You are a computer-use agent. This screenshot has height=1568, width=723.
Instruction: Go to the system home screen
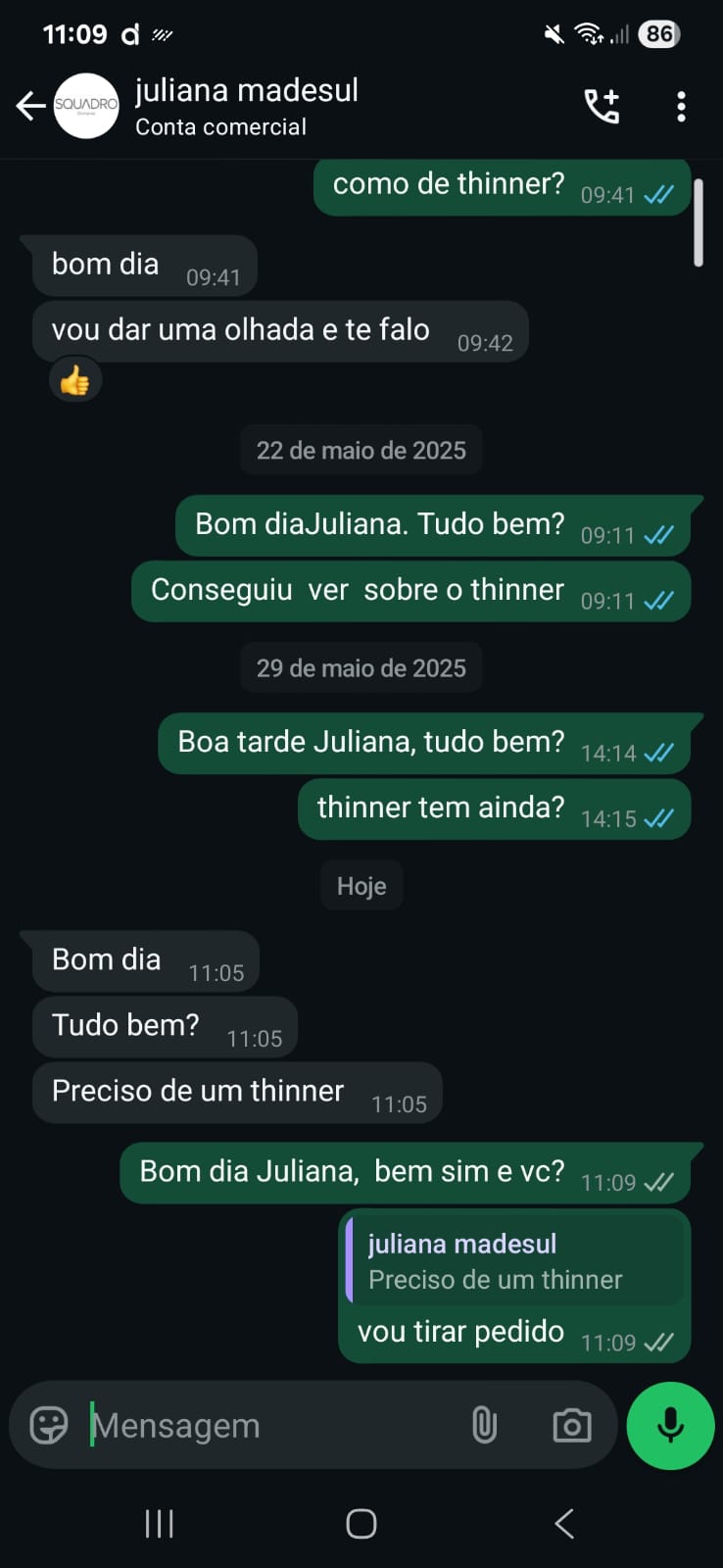point(361,1523)
